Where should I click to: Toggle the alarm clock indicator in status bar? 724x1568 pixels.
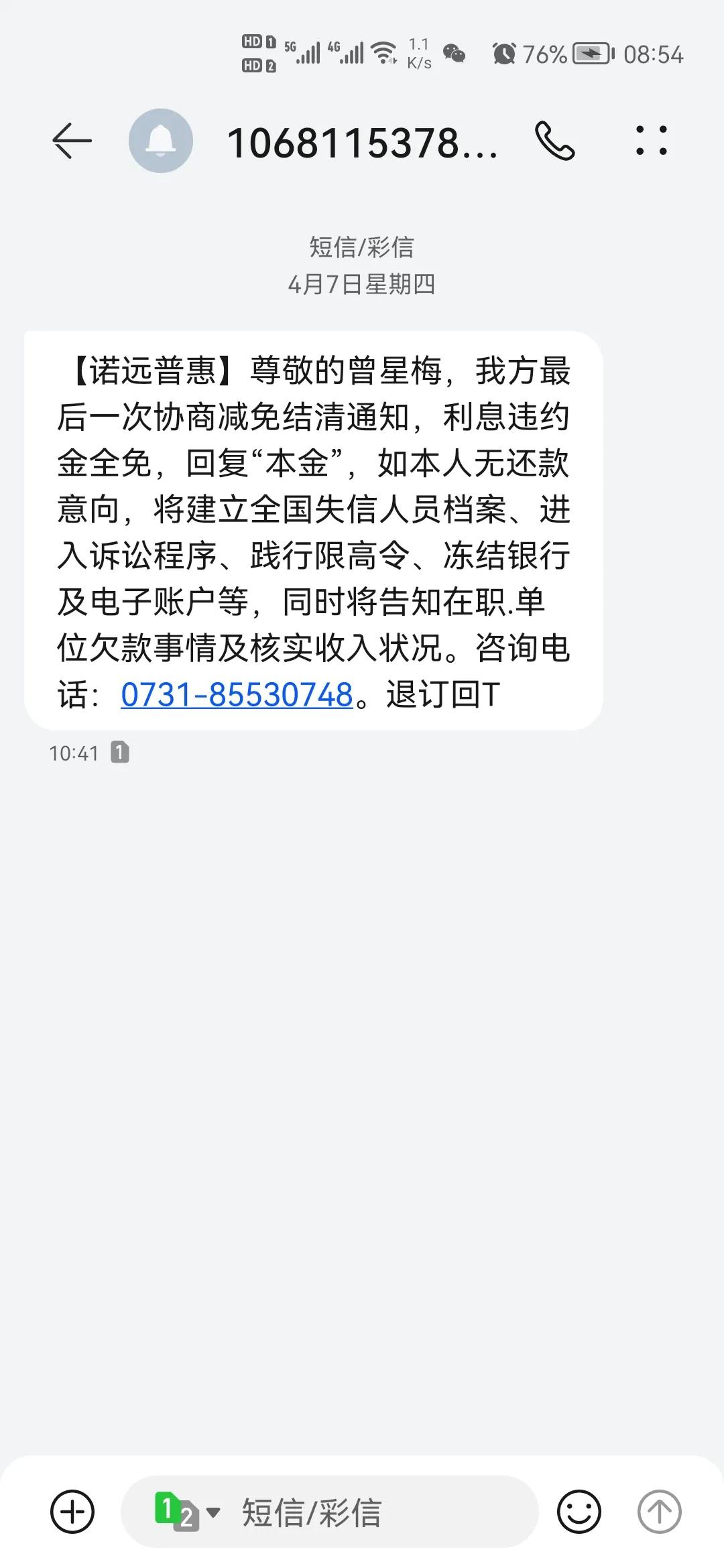point(505,55)
